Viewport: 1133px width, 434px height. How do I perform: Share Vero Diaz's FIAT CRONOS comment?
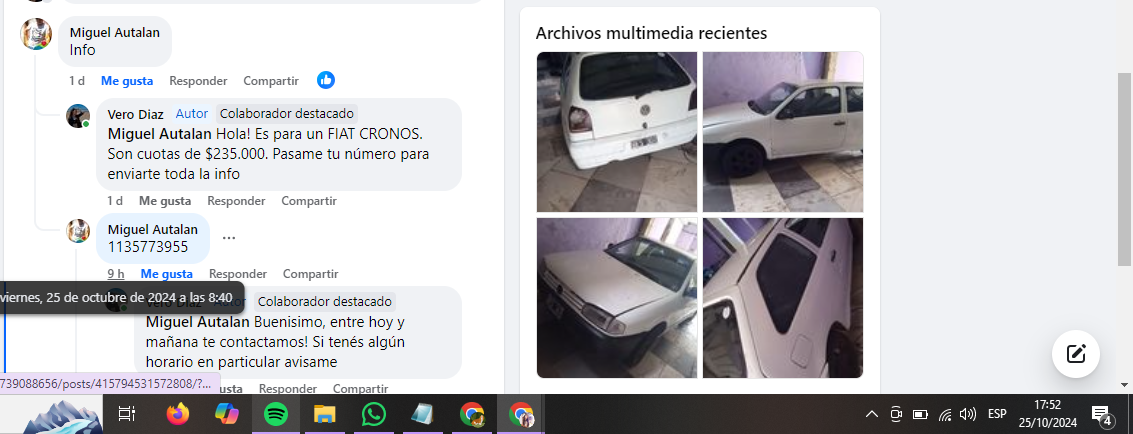309,201
